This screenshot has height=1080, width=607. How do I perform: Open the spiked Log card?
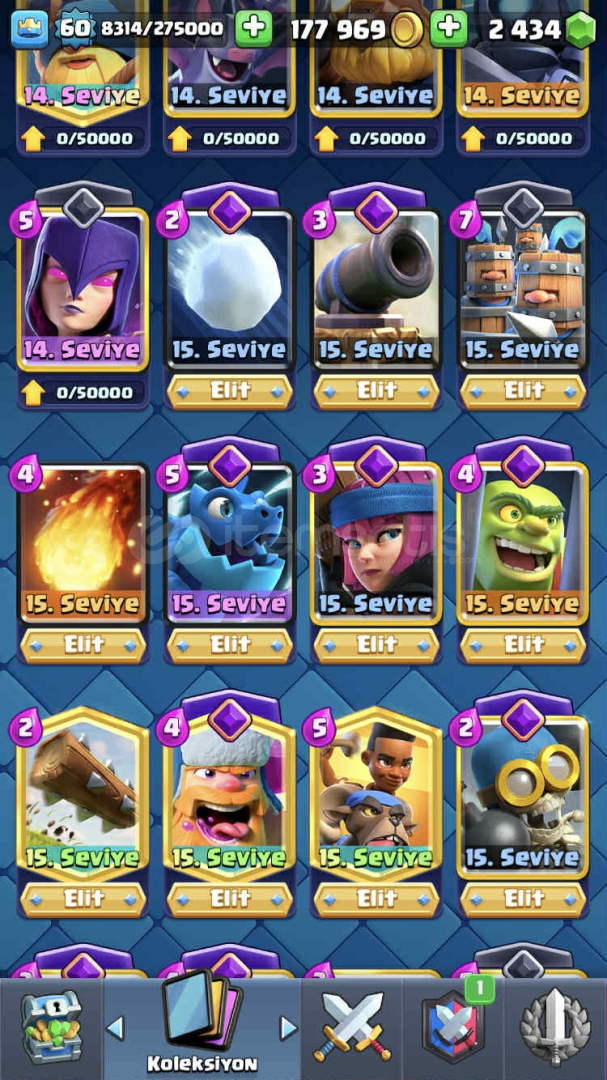point(83,796)
